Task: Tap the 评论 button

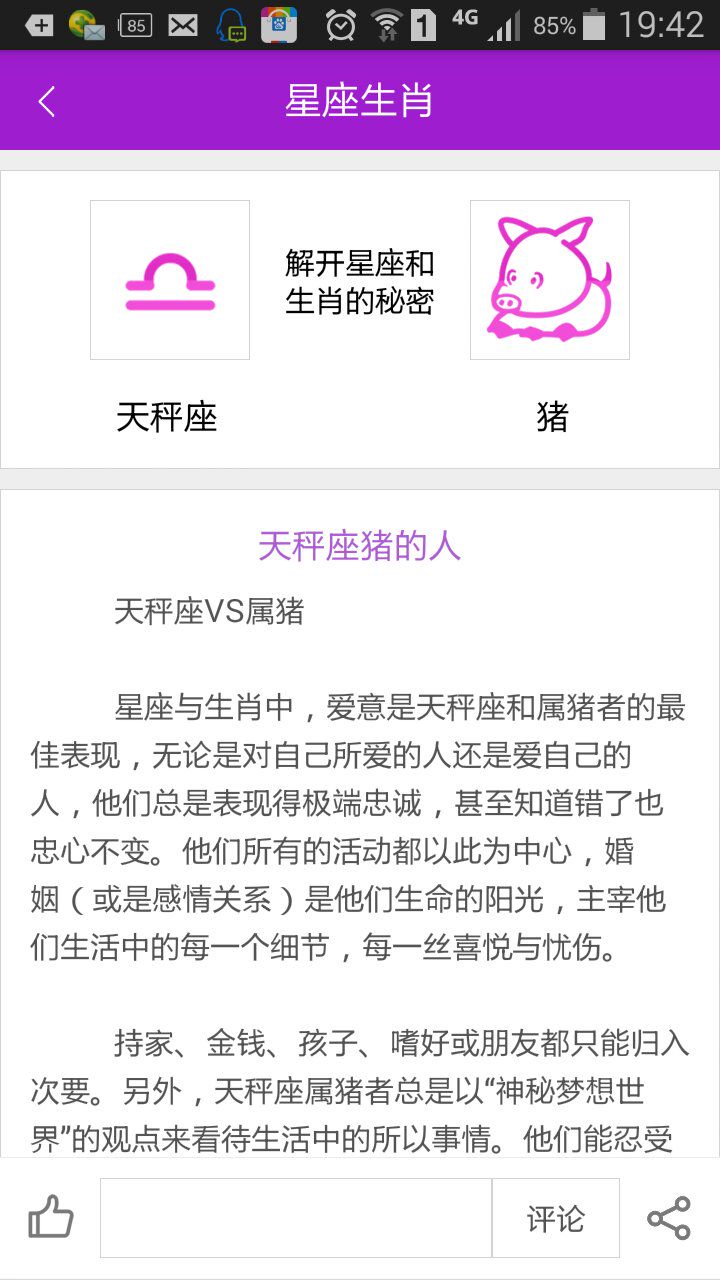Action: click(x=556, y=1218)
